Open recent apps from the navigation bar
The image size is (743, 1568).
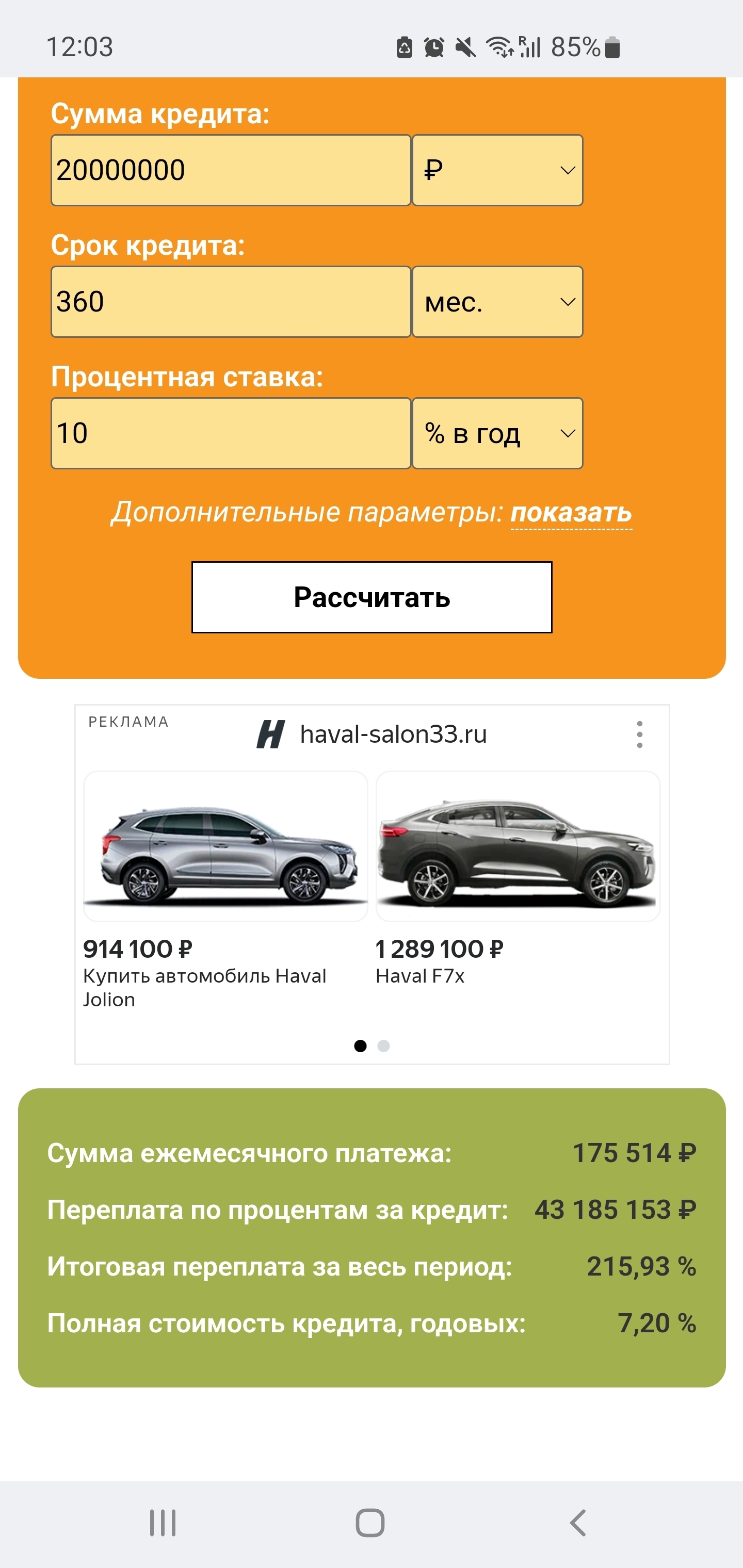[x=163, y=1524]
